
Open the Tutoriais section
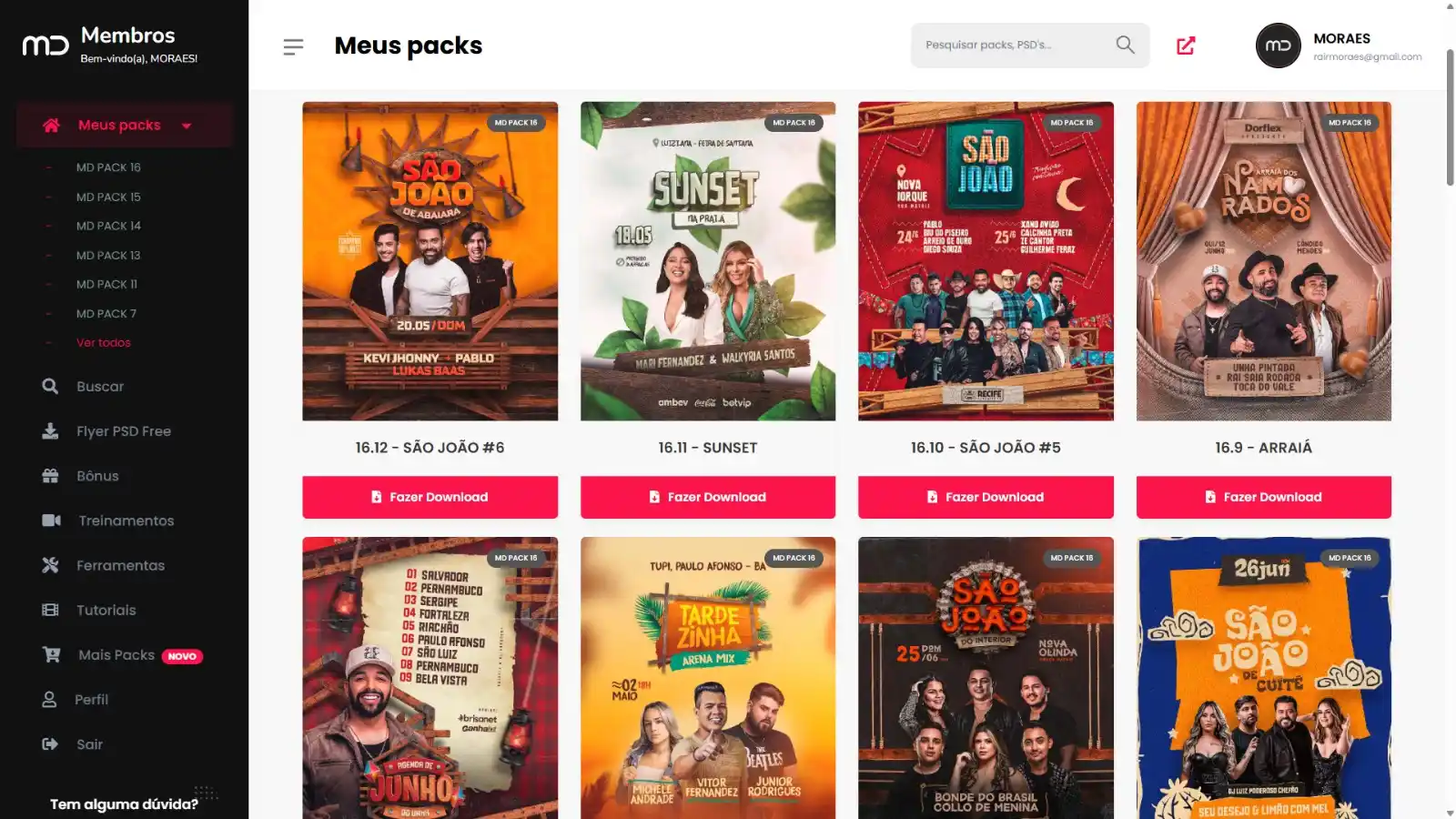point(106,610)
